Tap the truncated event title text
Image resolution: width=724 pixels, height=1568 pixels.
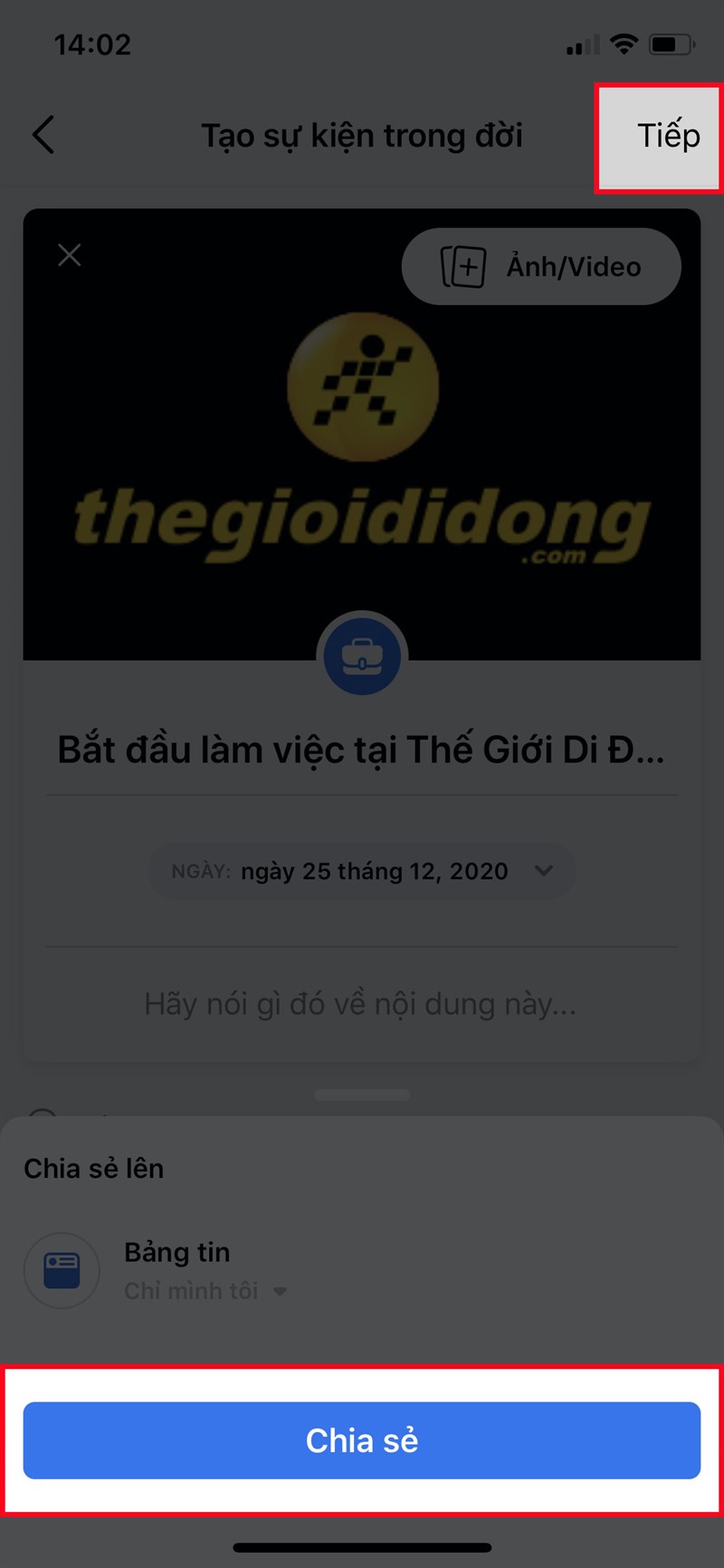click(362, 748)
